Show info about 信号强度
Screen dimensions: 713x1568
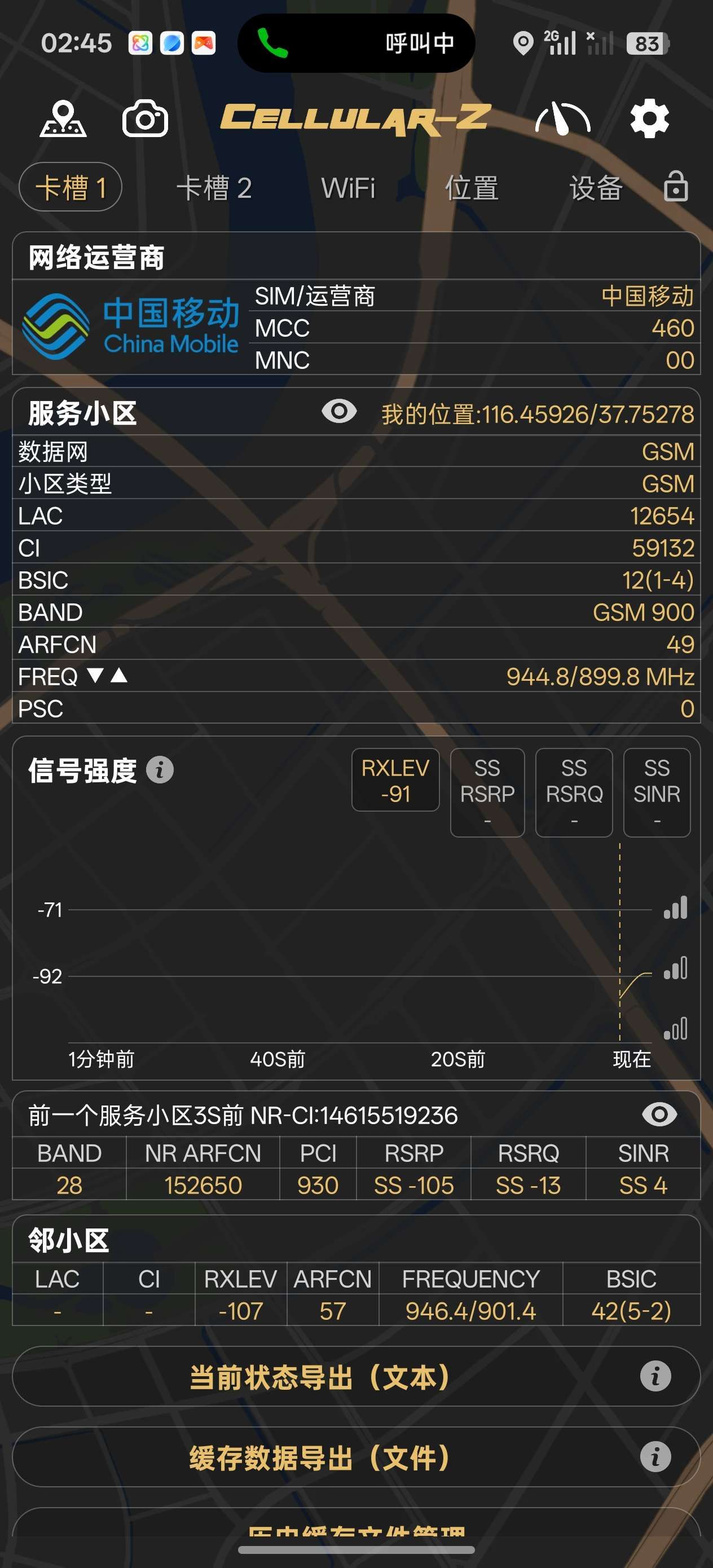(160, 770)
